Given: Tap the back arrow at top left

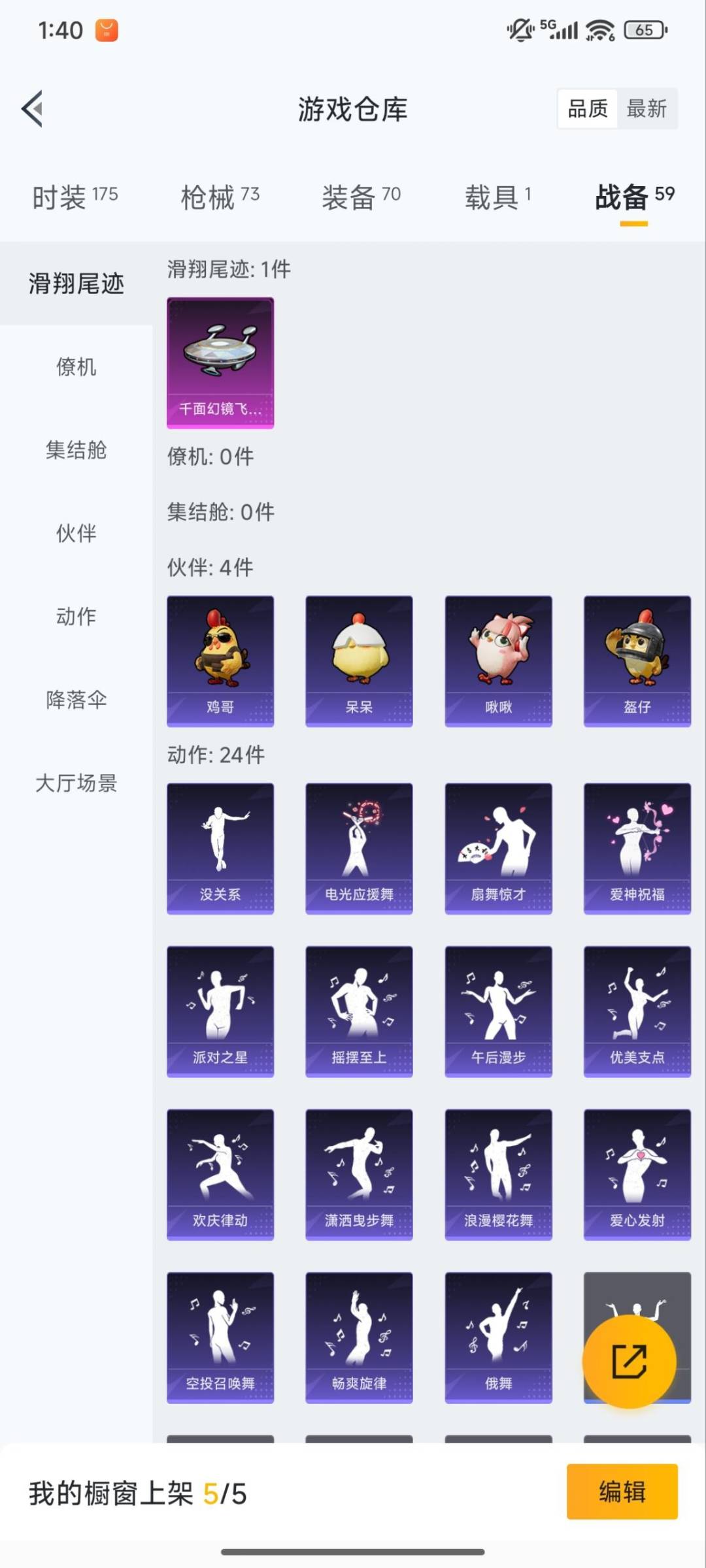Looking at the screenshot, I should click(33, 109).
